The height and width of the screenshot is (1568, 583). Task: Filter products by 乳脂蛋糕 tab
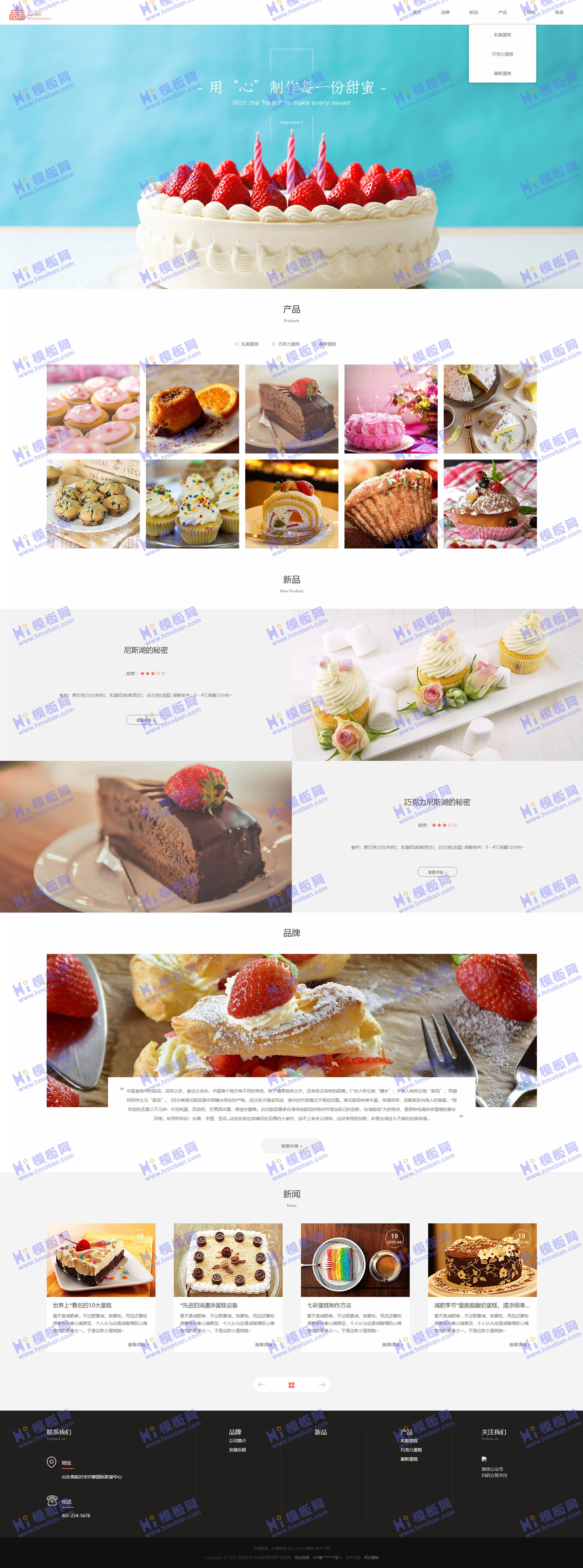247,344
